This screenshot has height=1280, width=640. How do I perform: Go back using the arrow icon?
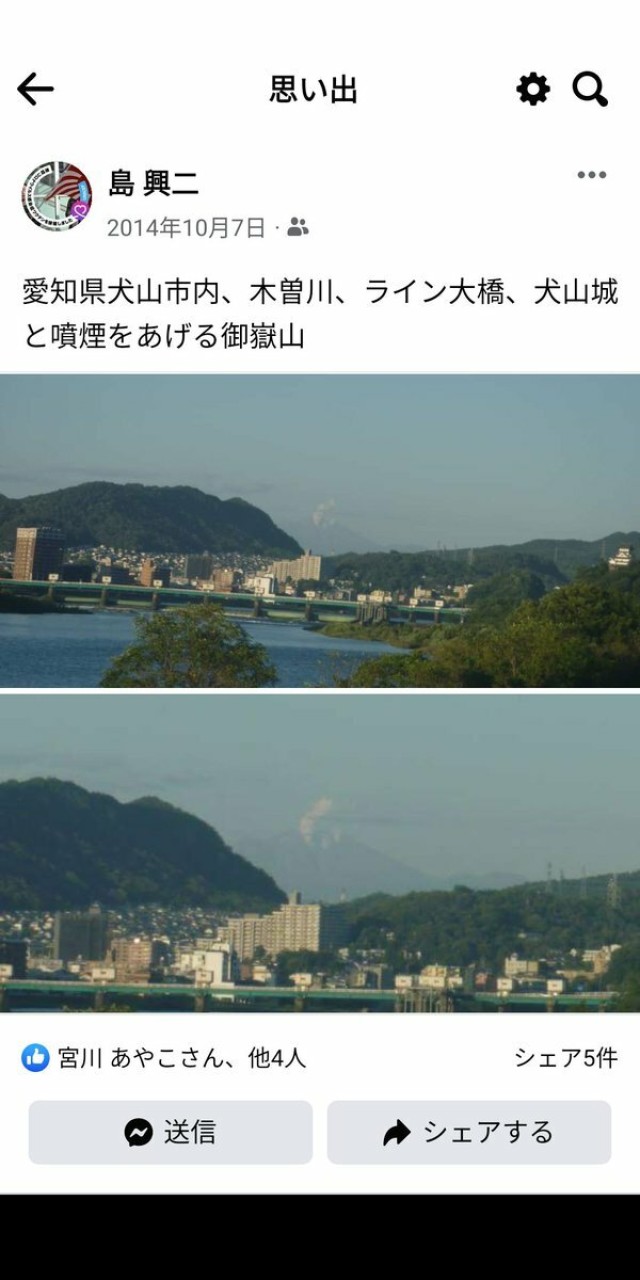pyautogui.click(x=35, y=90)
